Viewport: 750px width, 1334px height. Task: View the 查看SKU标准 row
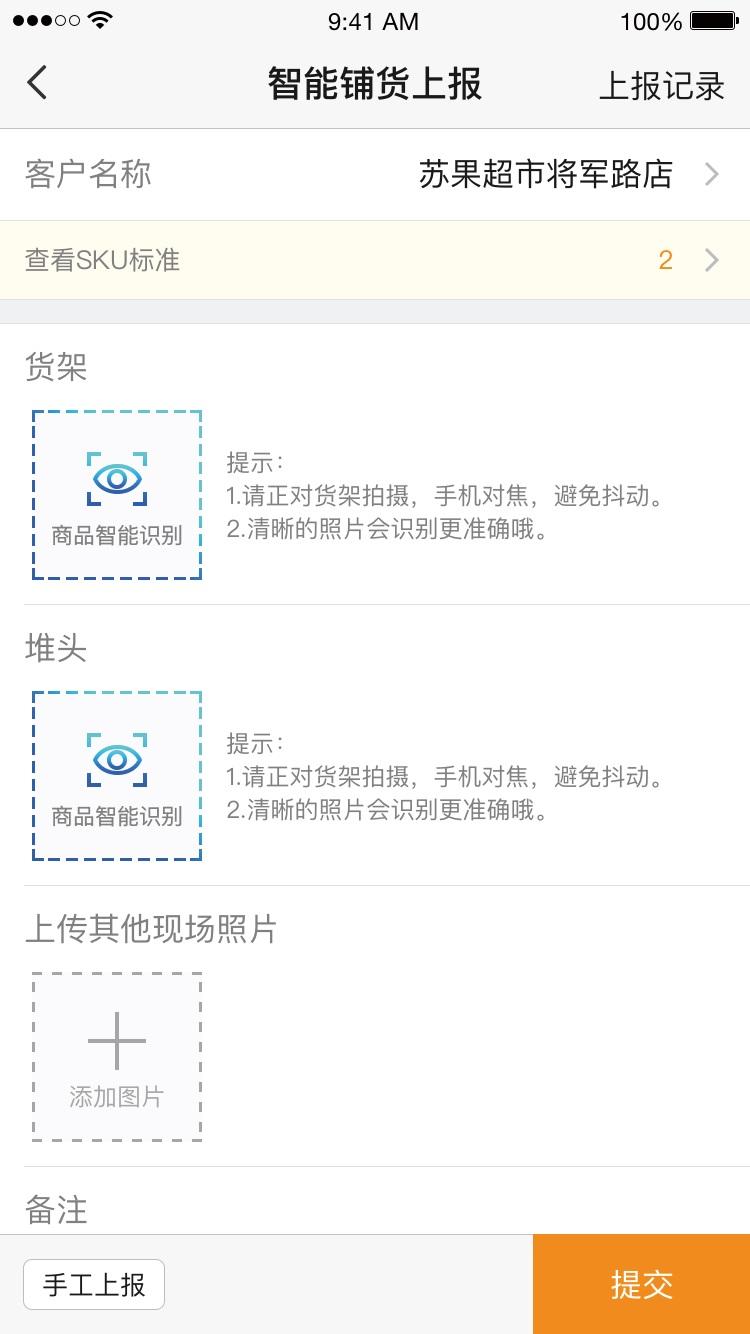[375, 260]
